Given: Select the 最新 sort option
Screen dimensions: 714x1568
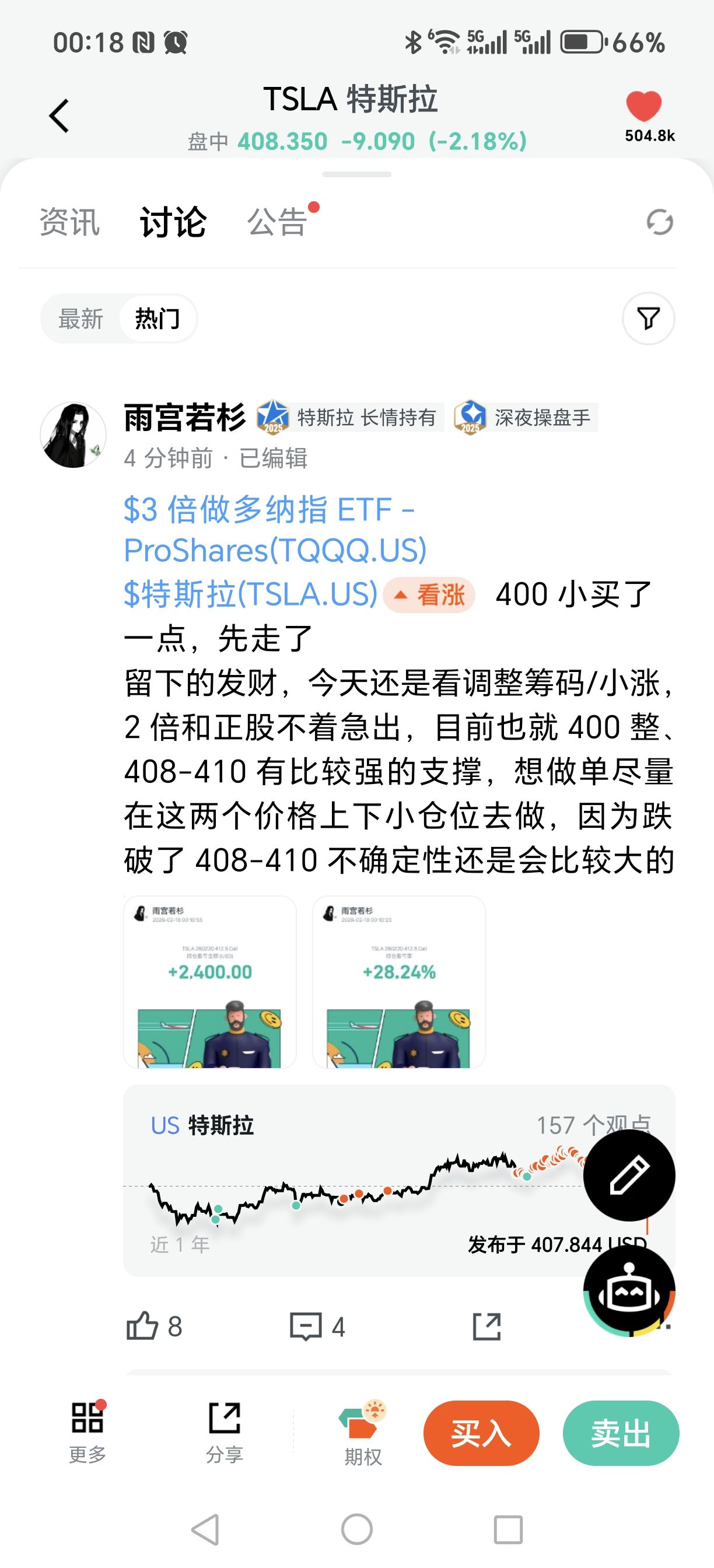Looking at the screenshot, I should point(81,318).
